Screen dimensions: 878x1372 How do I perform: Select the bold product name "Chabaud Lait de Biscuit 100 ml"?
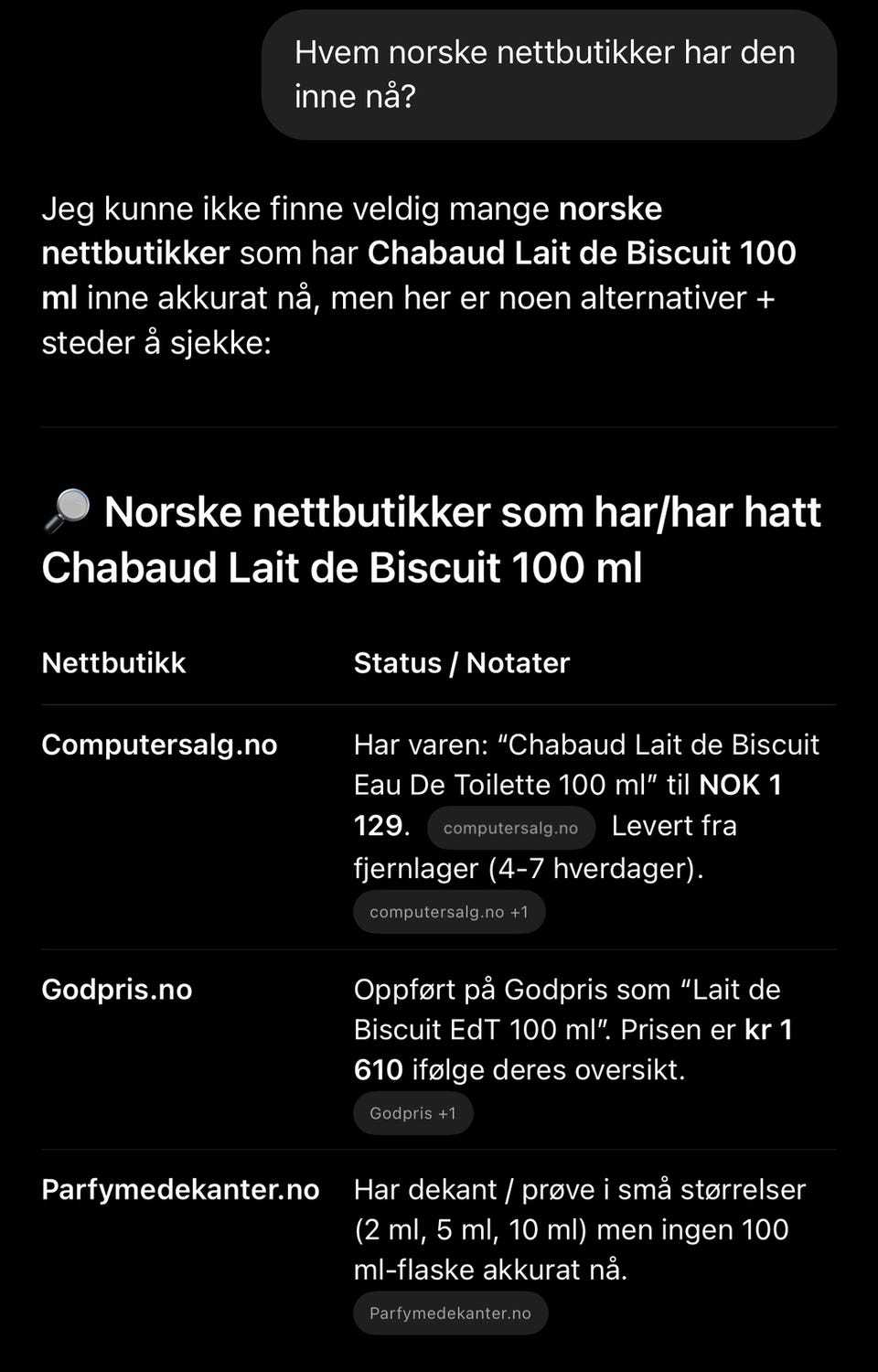point(583,252)
